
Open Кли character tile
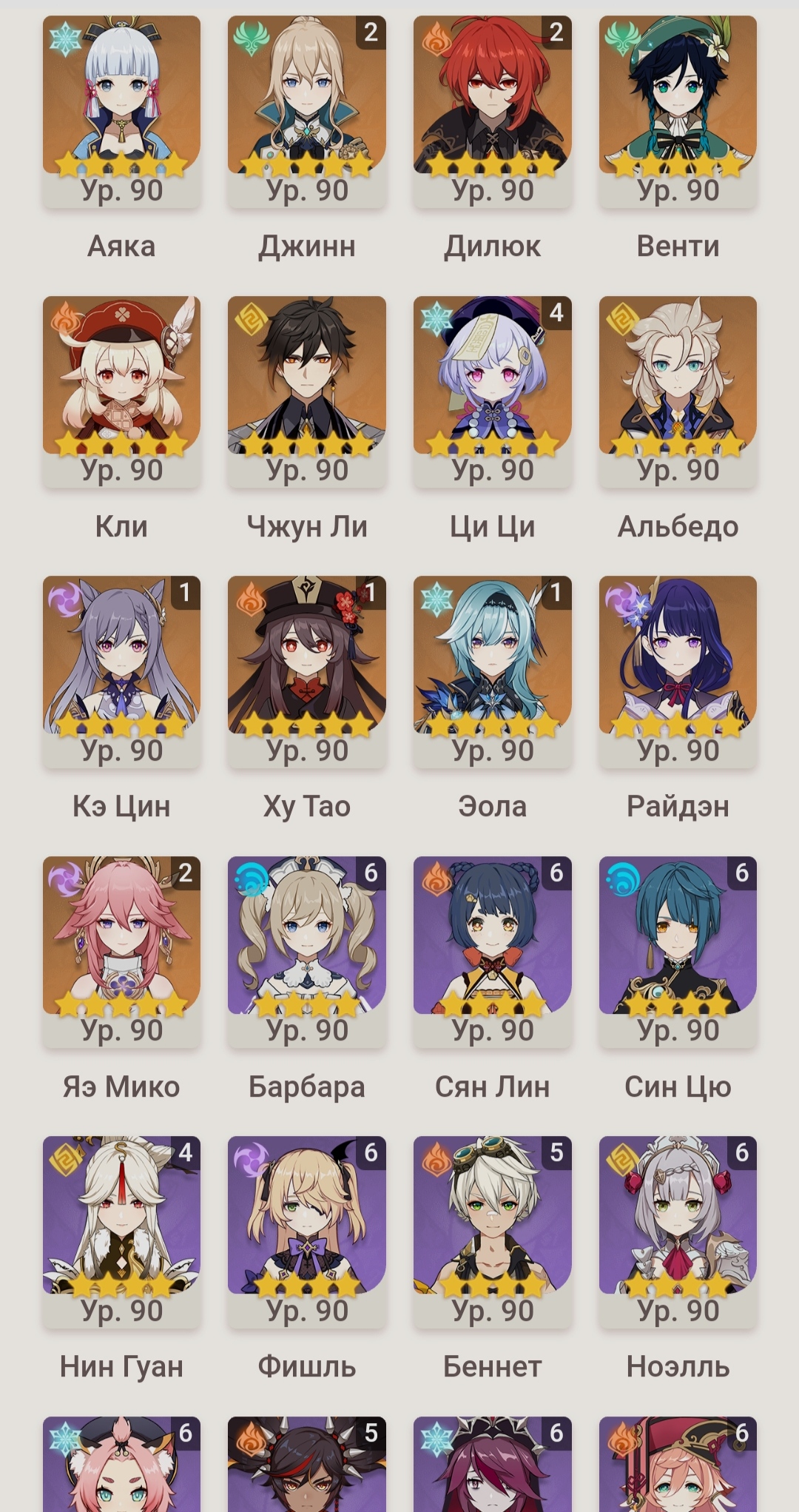point(121,391)
